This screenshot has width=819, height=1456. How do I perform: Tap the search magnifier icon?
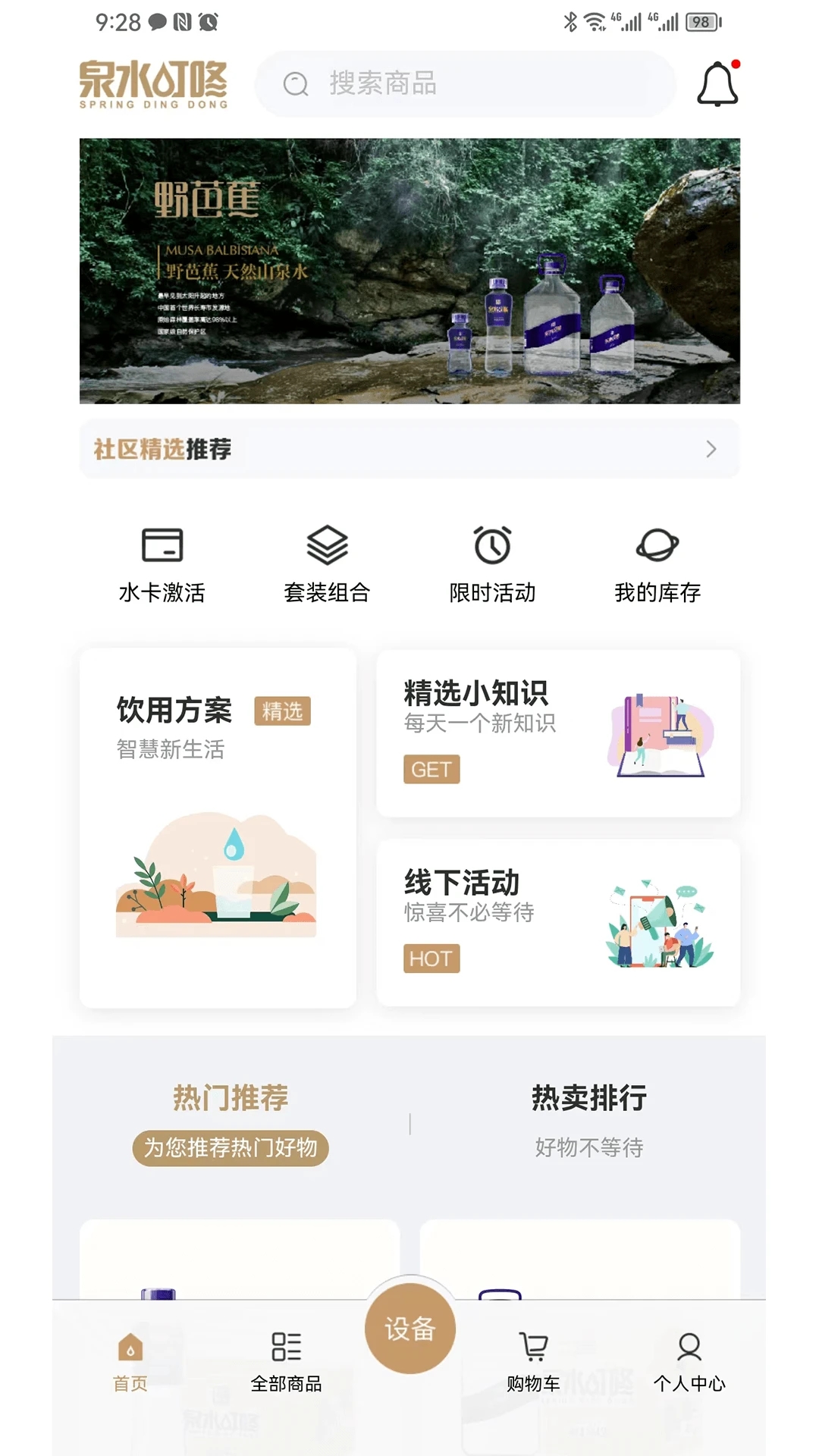296,84
